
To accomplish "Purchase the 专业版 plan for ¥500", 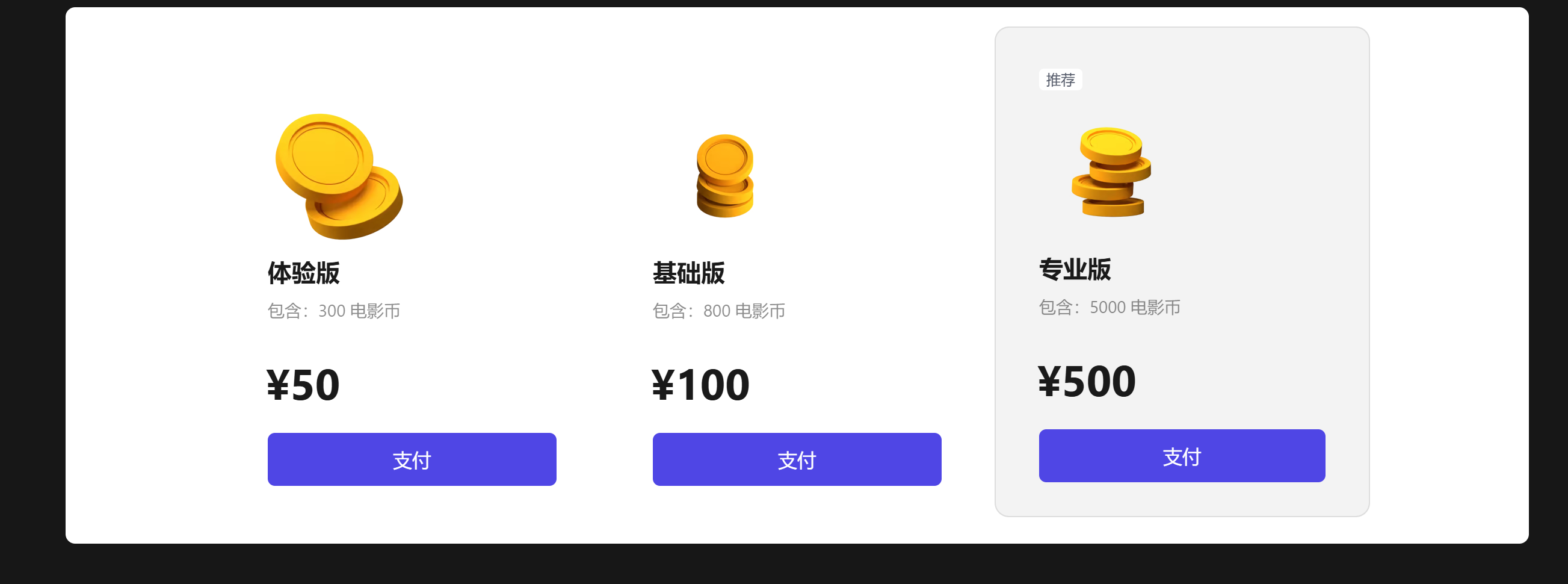I will 1181,456.
